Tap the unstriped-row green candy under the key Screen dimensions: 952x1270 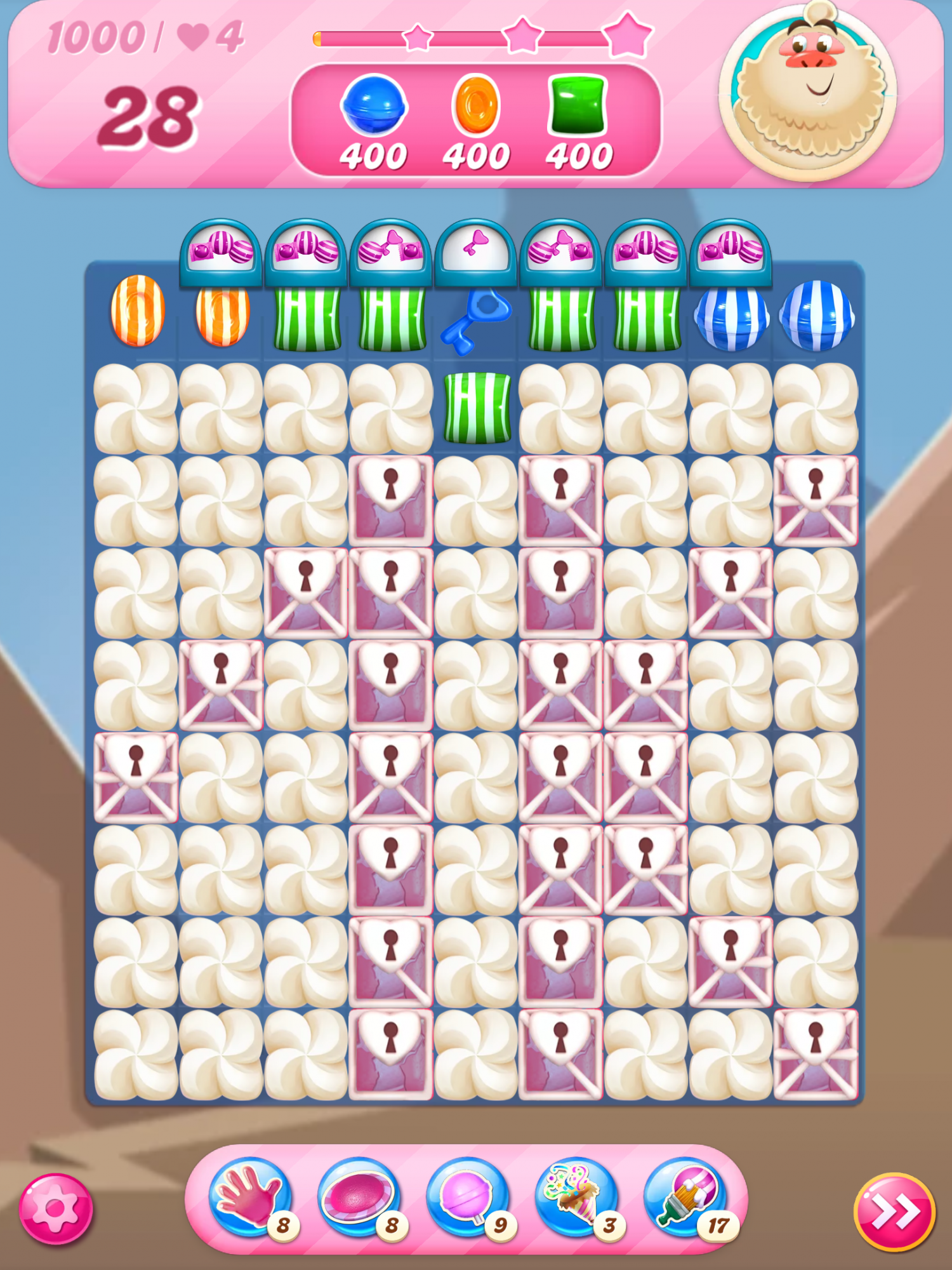[477, 408]
